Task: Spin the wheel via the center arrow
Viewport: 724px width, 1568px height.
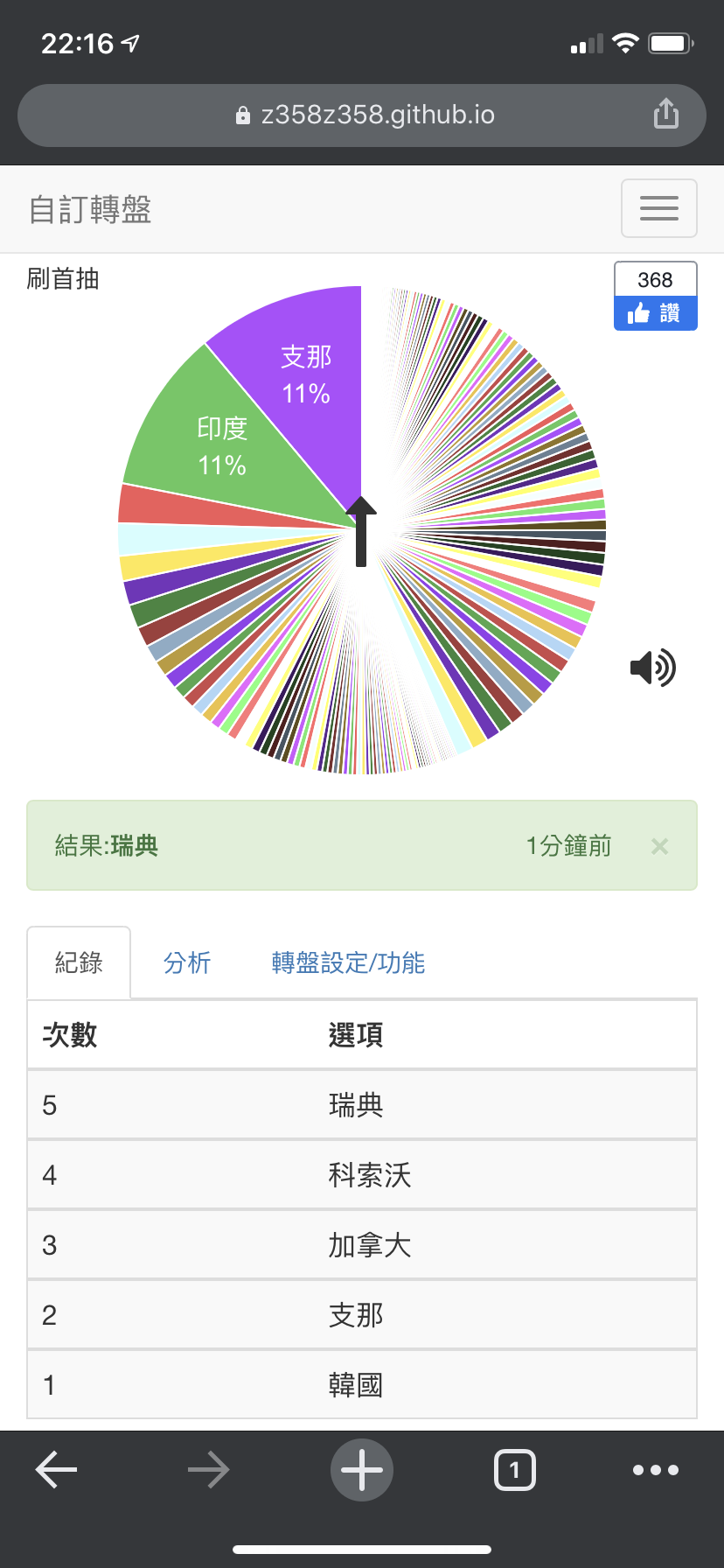Action: (x=361, y=531)
